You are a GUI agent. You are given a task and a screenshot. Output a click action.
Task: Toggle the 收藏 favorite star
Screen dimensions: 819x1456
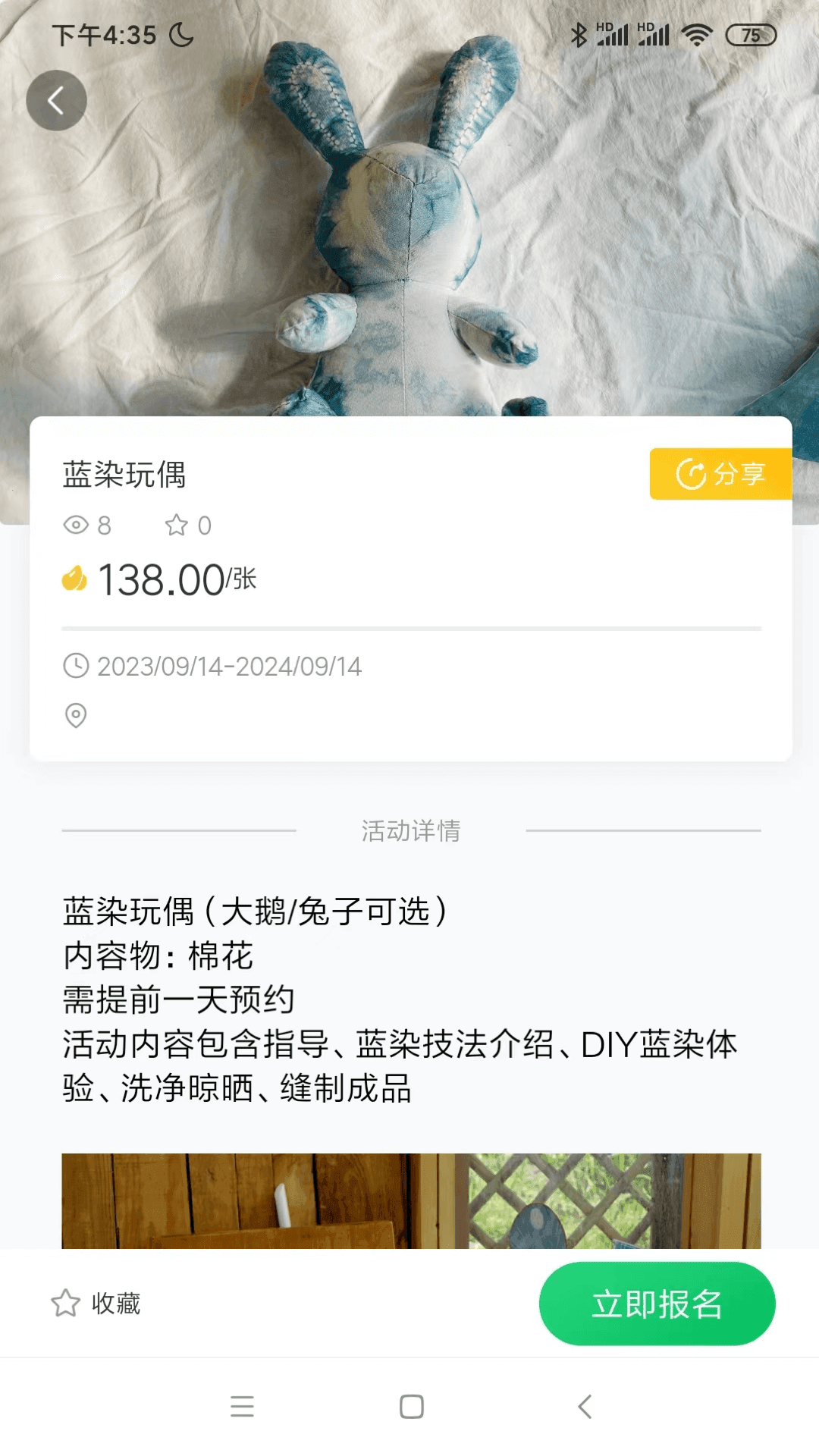click(66, 1303)
